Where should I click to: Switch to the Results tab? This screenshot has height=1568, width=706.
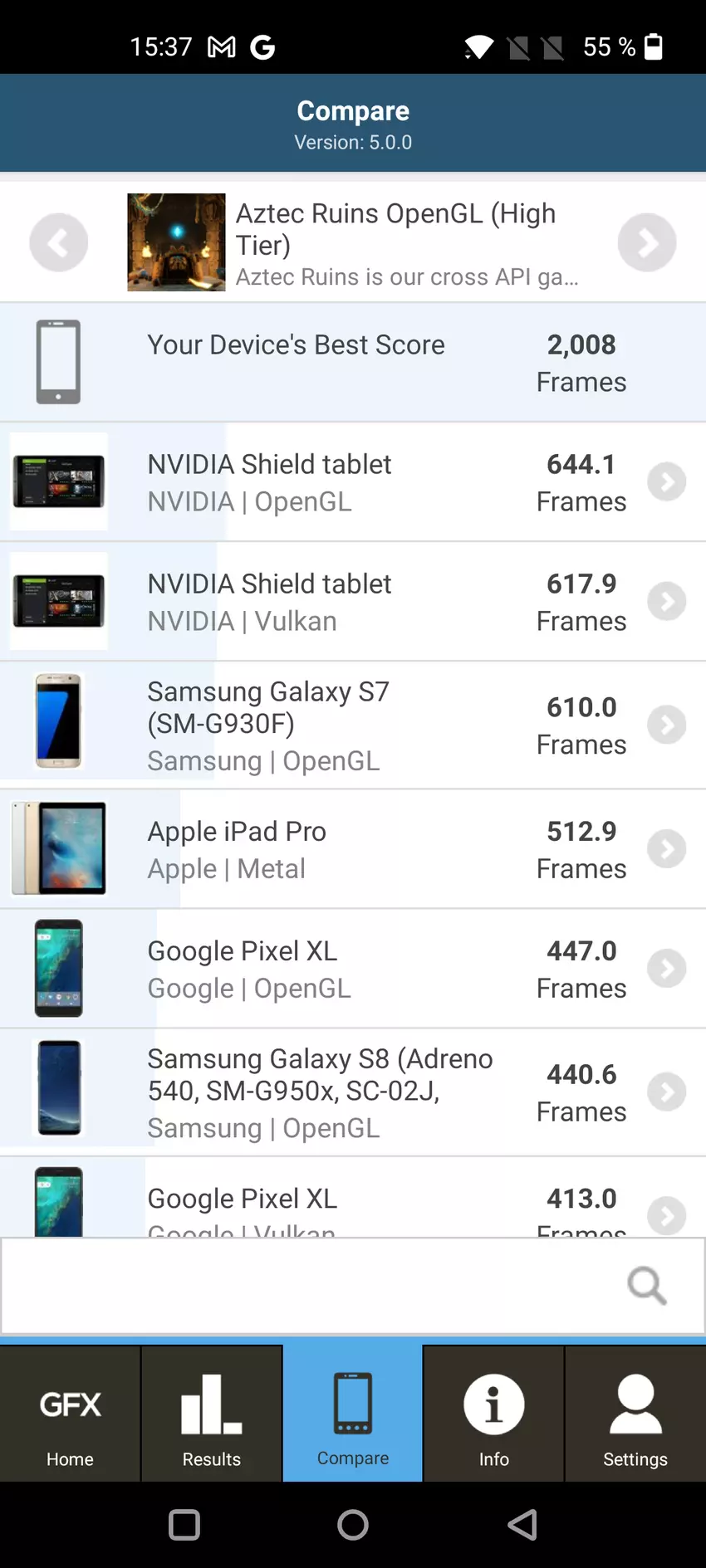211,1415
